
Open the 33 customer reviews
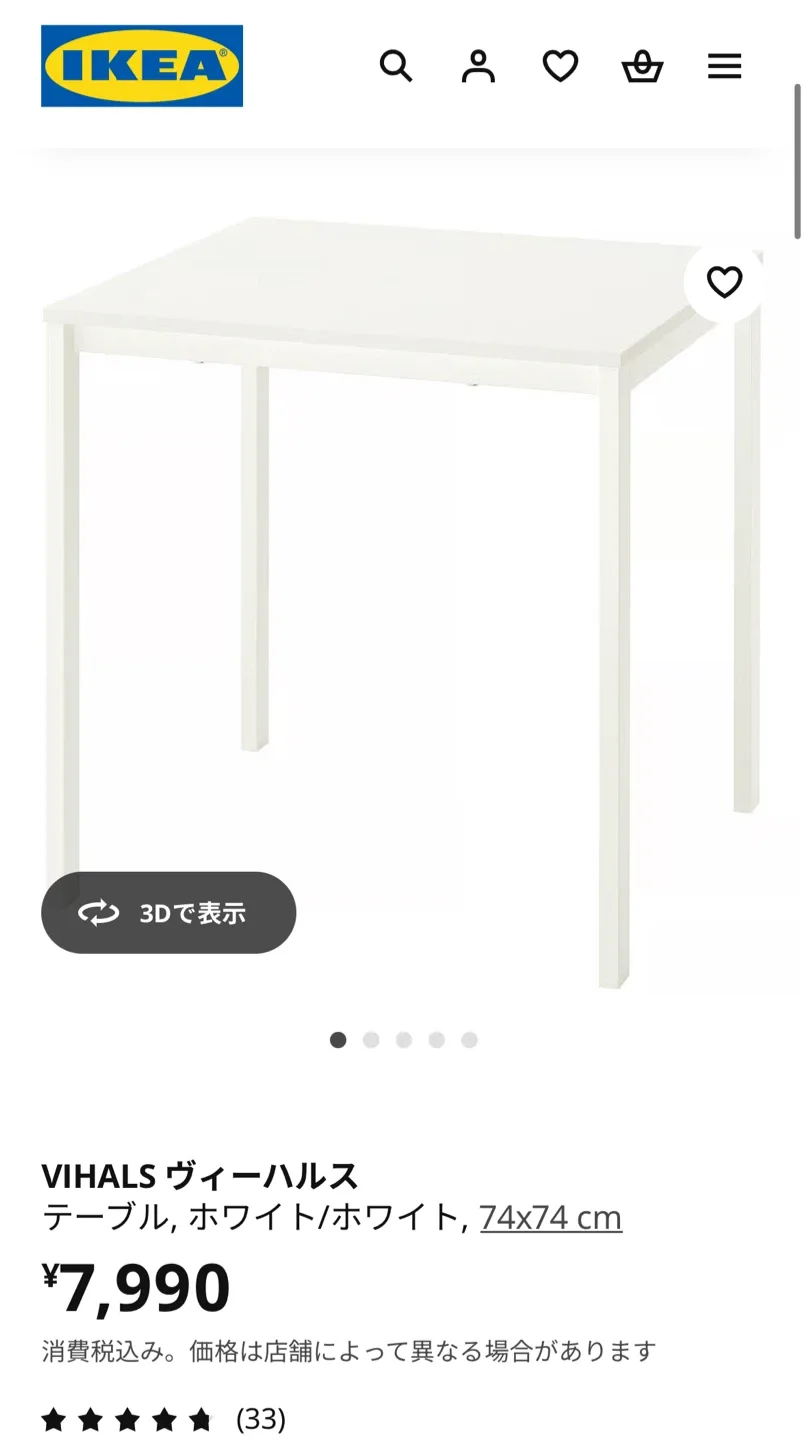[x=260, y=1418]
